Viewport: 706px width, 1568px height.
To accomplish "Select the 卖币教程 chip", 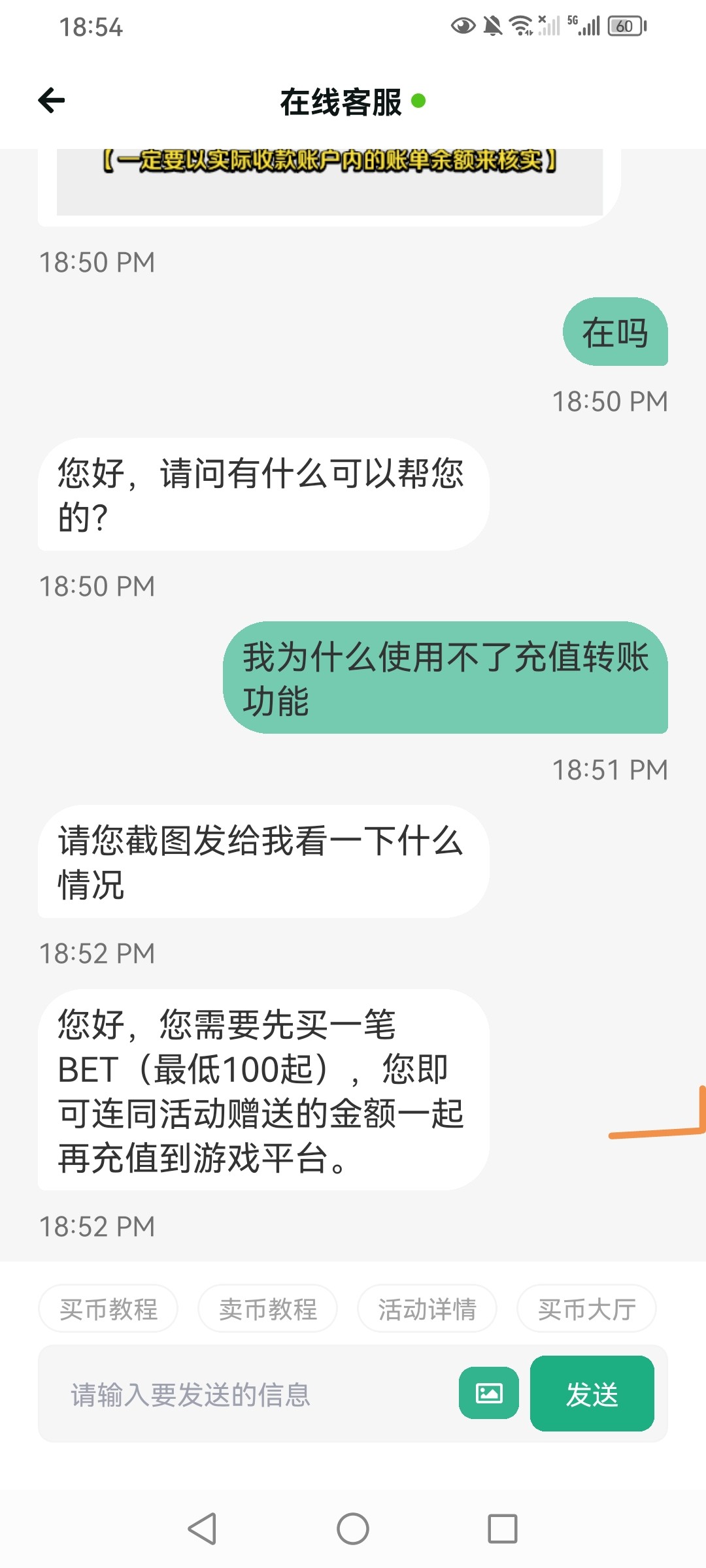I will point(268,1309).
